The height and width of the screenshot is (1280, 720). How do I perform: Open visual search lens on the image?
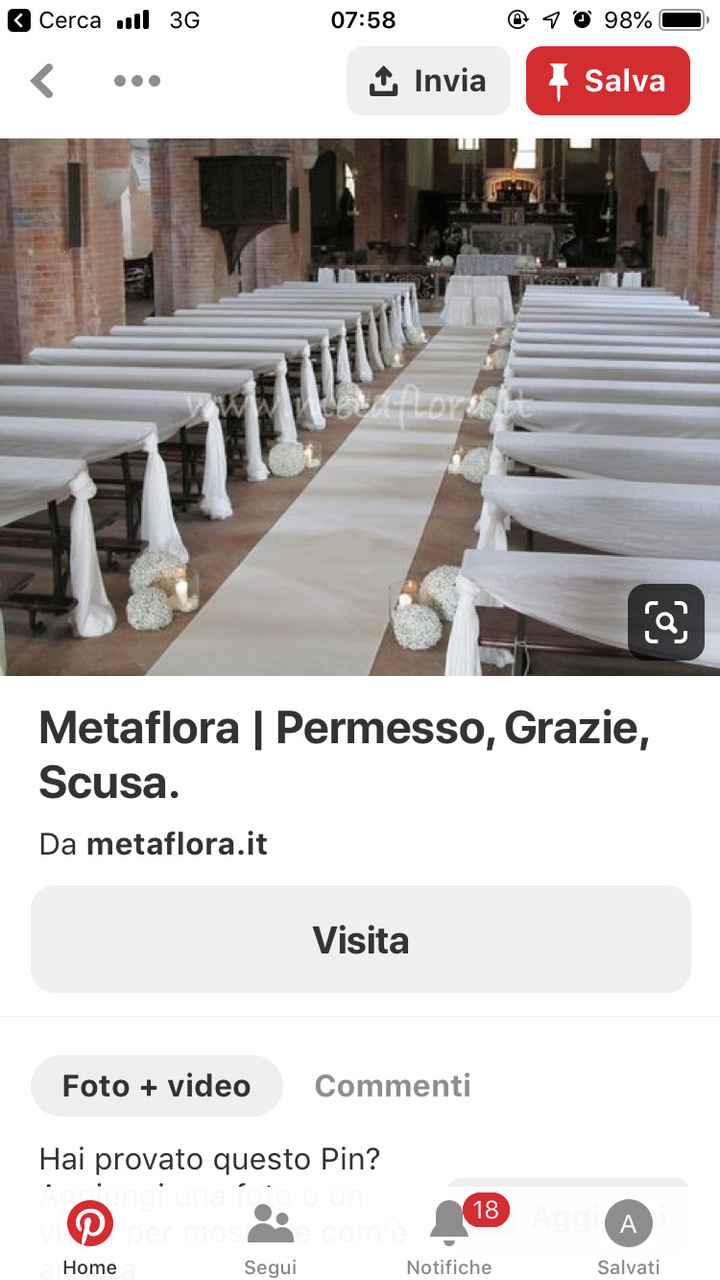666,622
